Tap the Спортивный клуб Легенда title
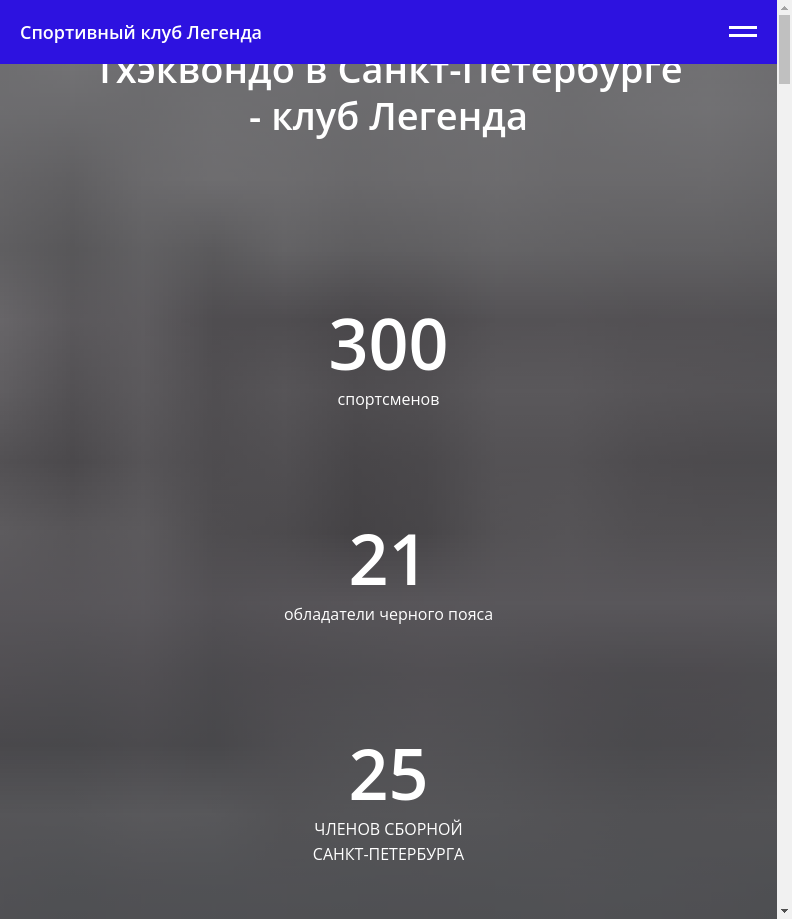The image size is (792, 919). 141,32
